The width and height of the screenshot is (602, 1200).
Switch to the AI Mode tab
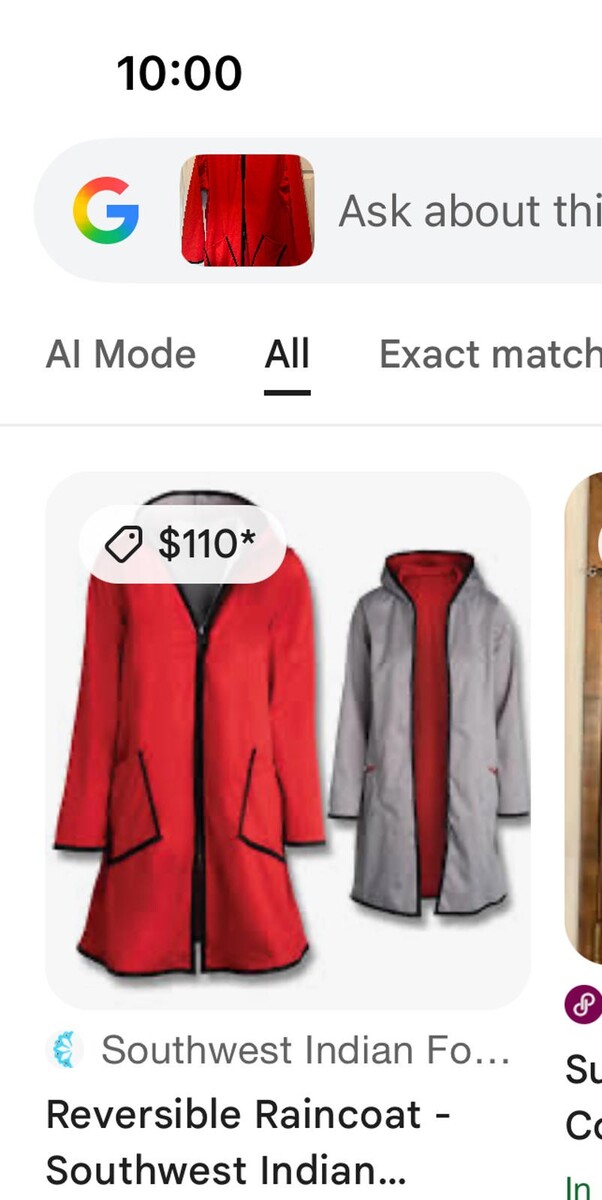(x=121, y=355)
